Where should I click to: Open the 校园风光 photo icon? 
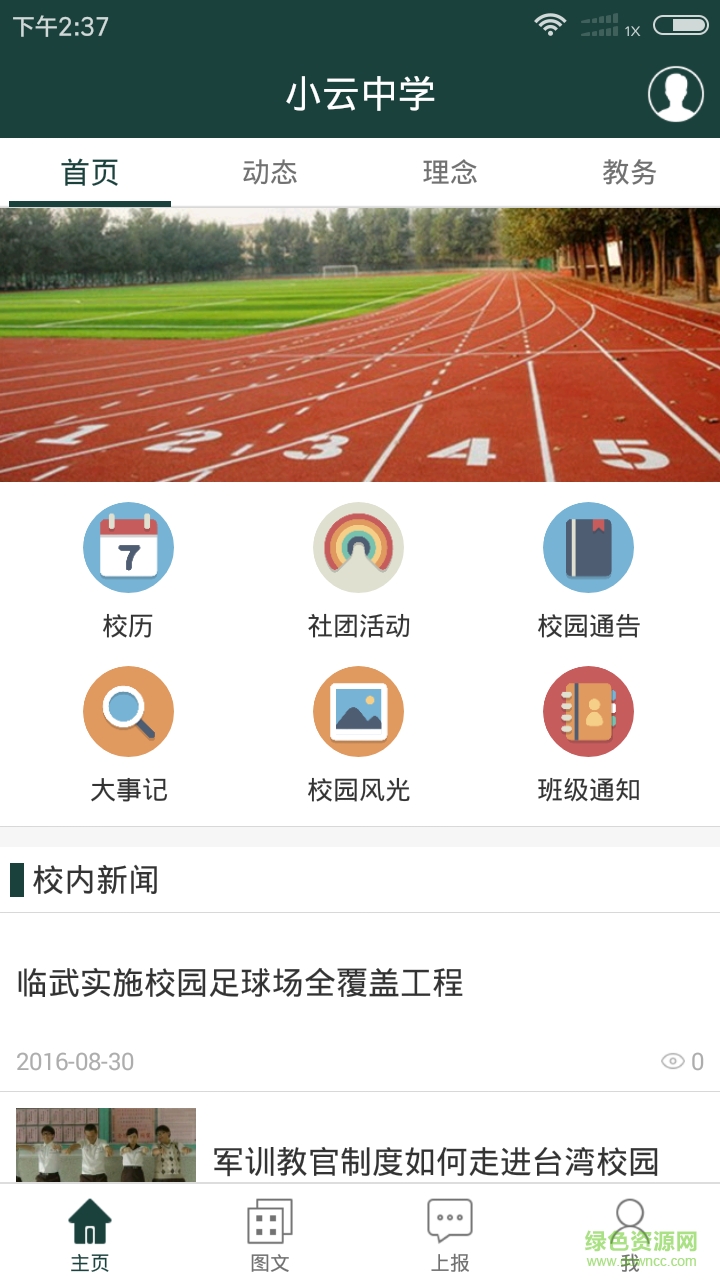(x=359, y=711)
